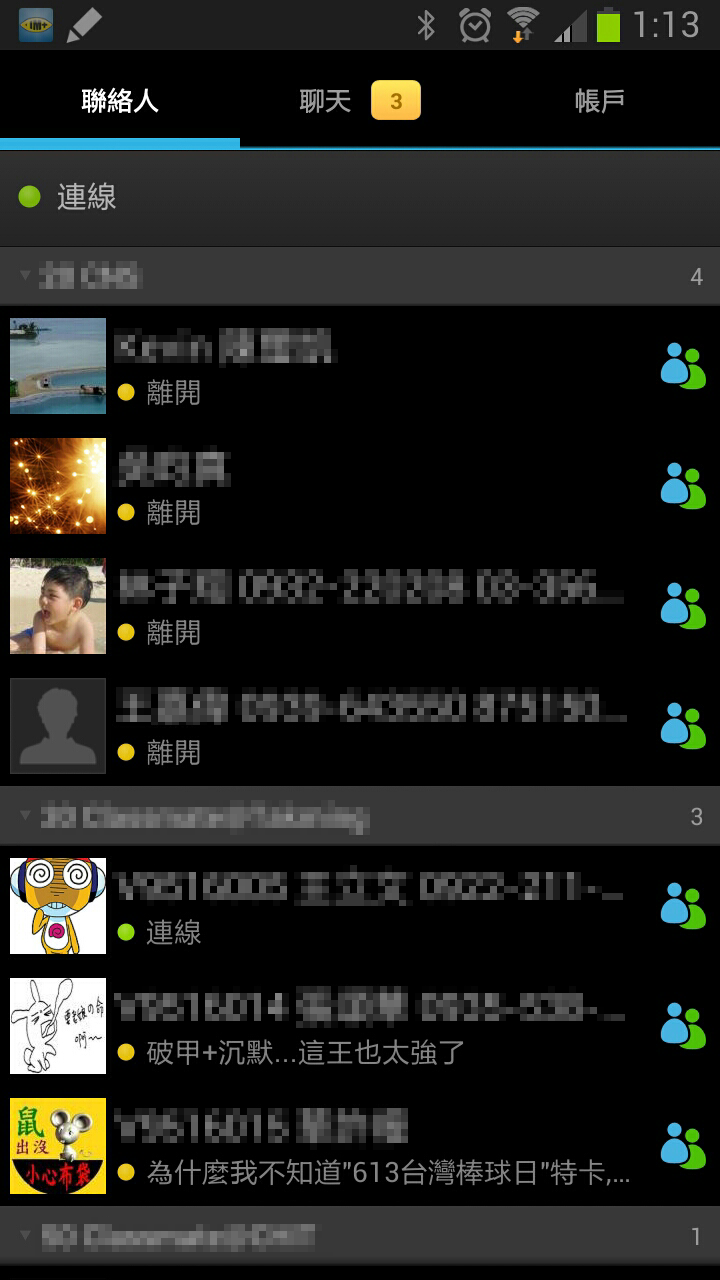Image resolution: width=720 pixels, height=1280 pixels.
Task: Select the 聯絡人 tab
Action: (x=119, y=101)
